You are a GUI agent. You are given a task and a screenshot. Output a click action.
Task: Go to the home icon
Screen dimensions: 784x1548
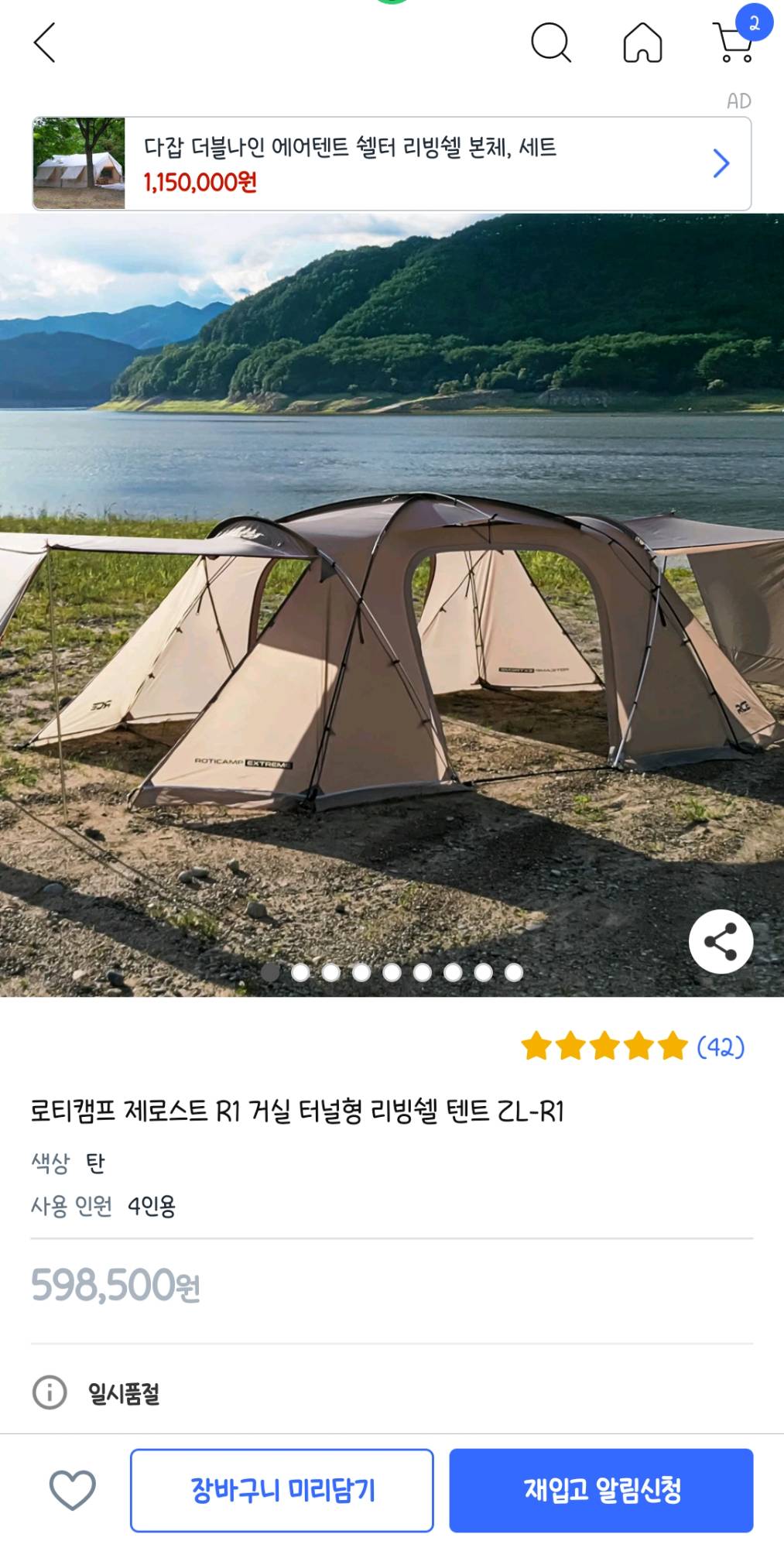pyautogui.click(x=642, y=43)
